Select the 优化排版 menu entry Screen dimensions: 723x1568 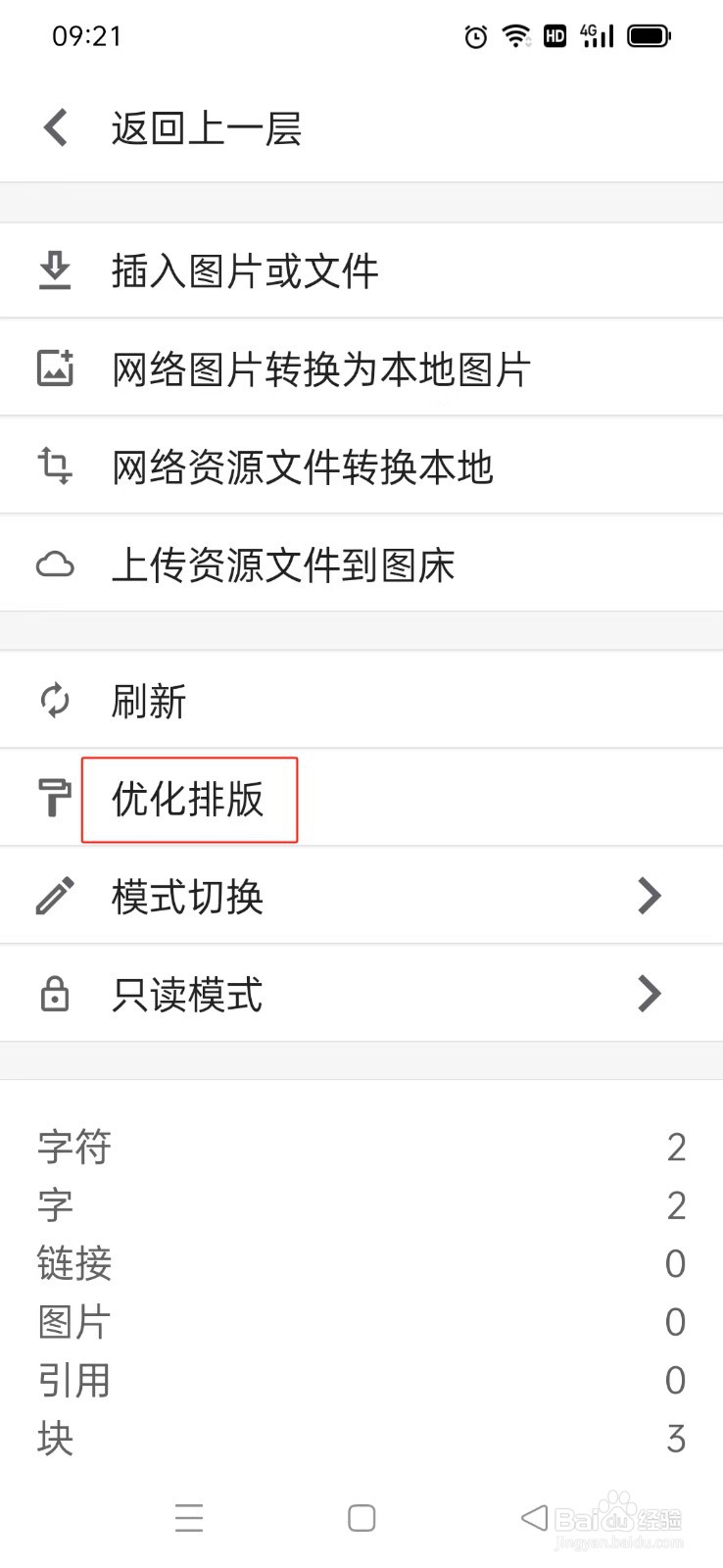(x=187, y=800)
